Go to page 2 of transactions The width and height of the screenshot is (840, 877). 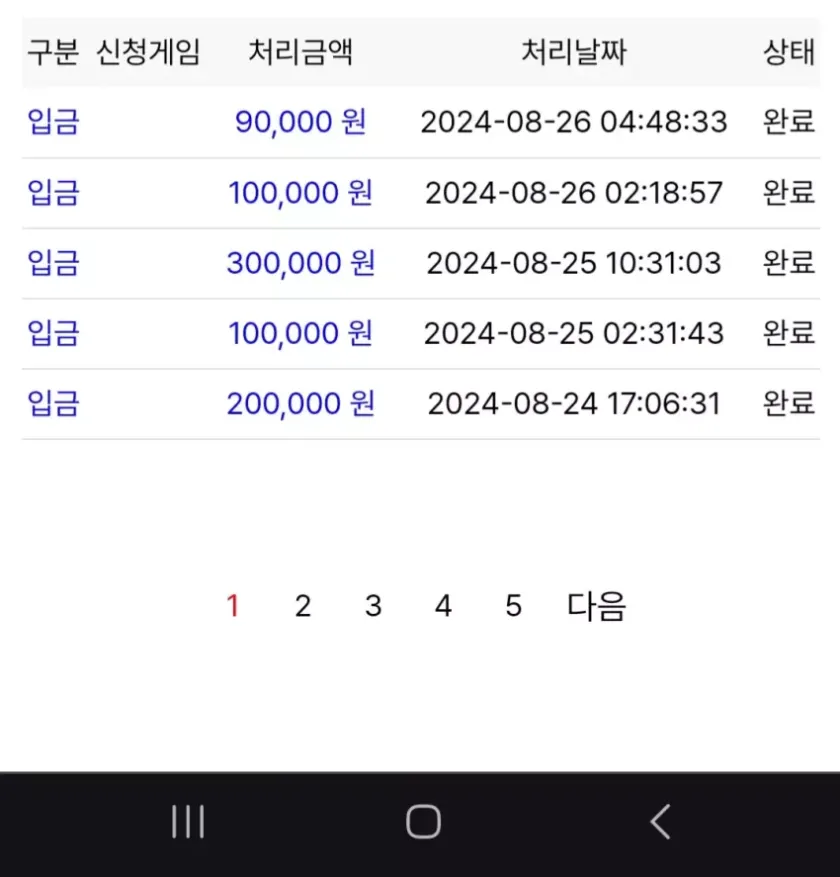click(x=303, y=606)
